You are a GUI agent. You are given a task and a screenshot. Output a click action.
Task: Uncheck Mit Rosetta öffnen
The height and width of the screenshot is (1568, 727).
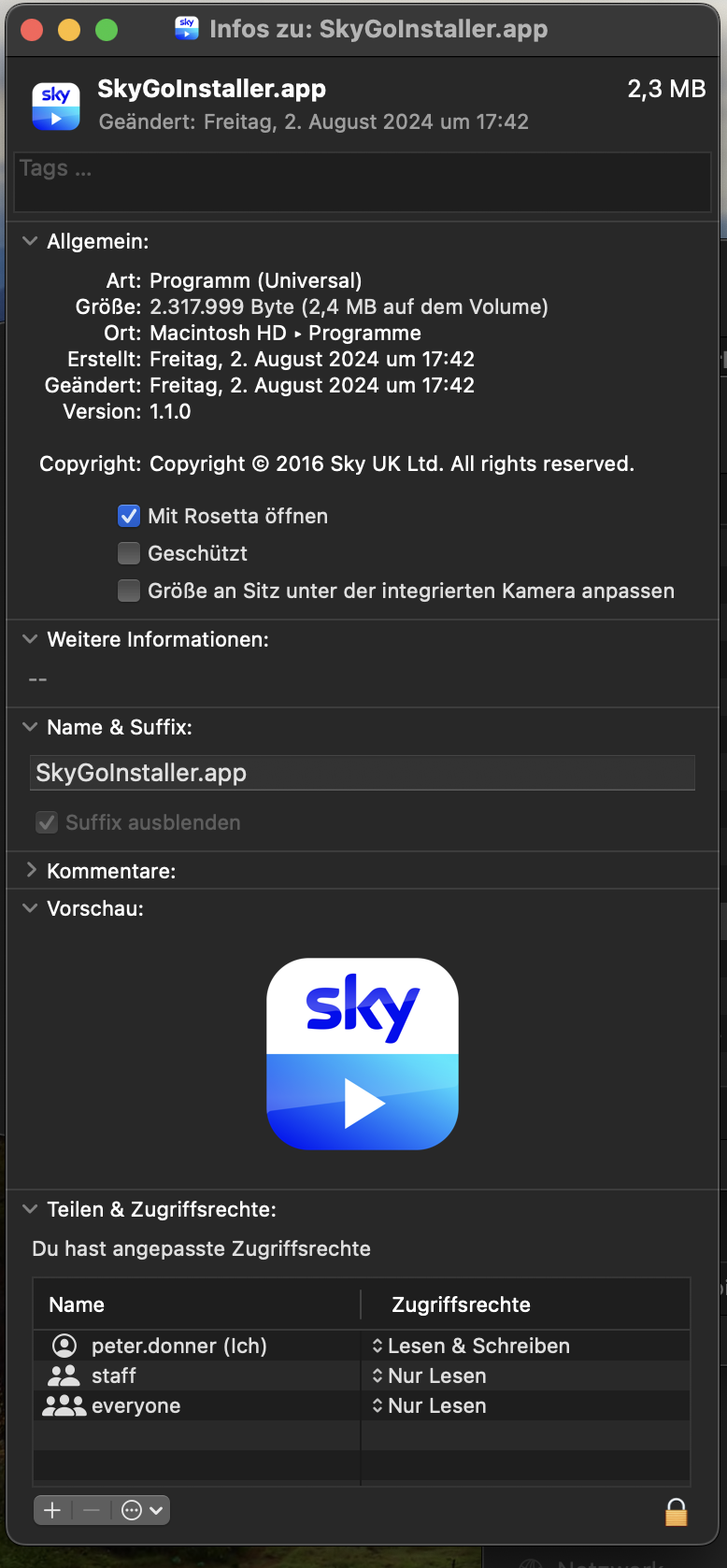pos(129,516)
